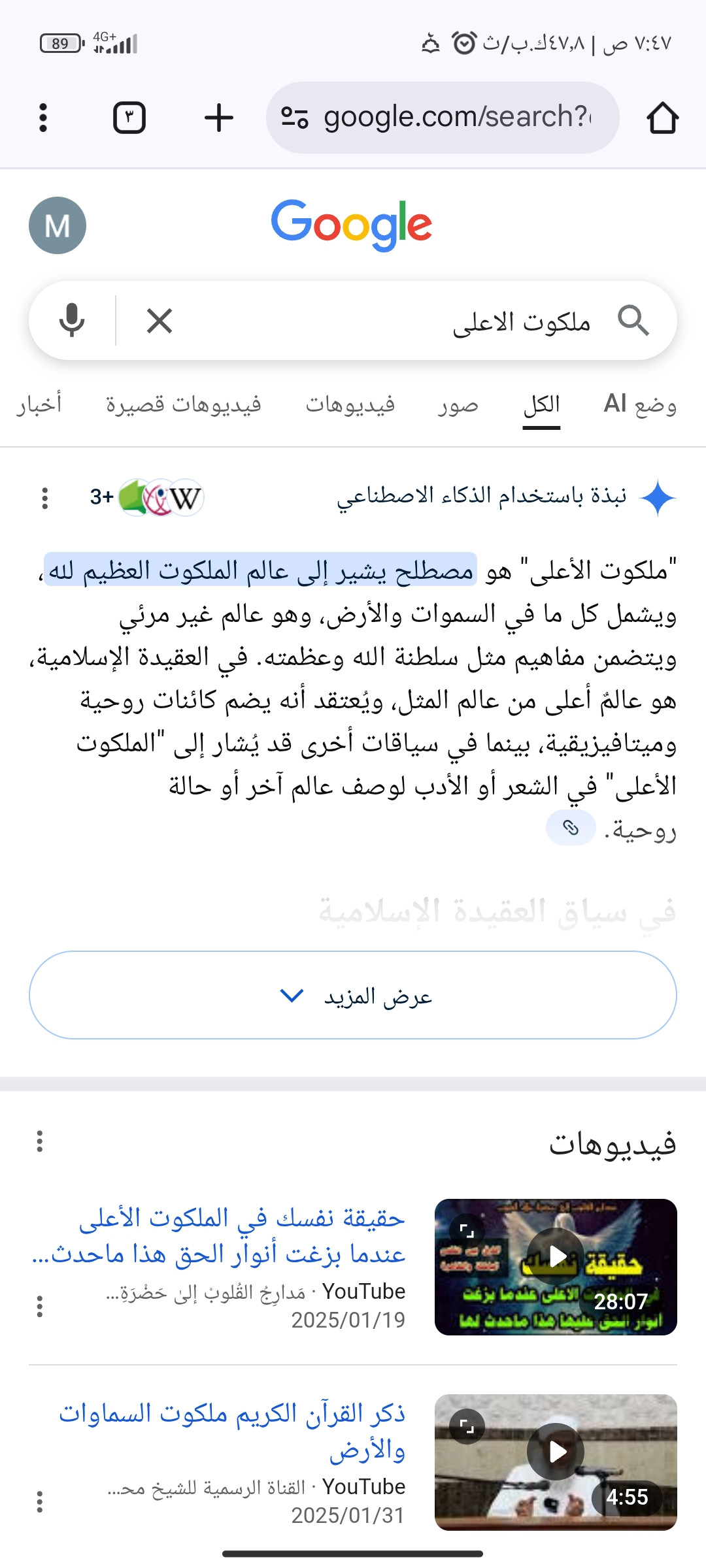Start voice search with the microphone
The height and width of the screenshot is (1568, 706).
[72, 321]
